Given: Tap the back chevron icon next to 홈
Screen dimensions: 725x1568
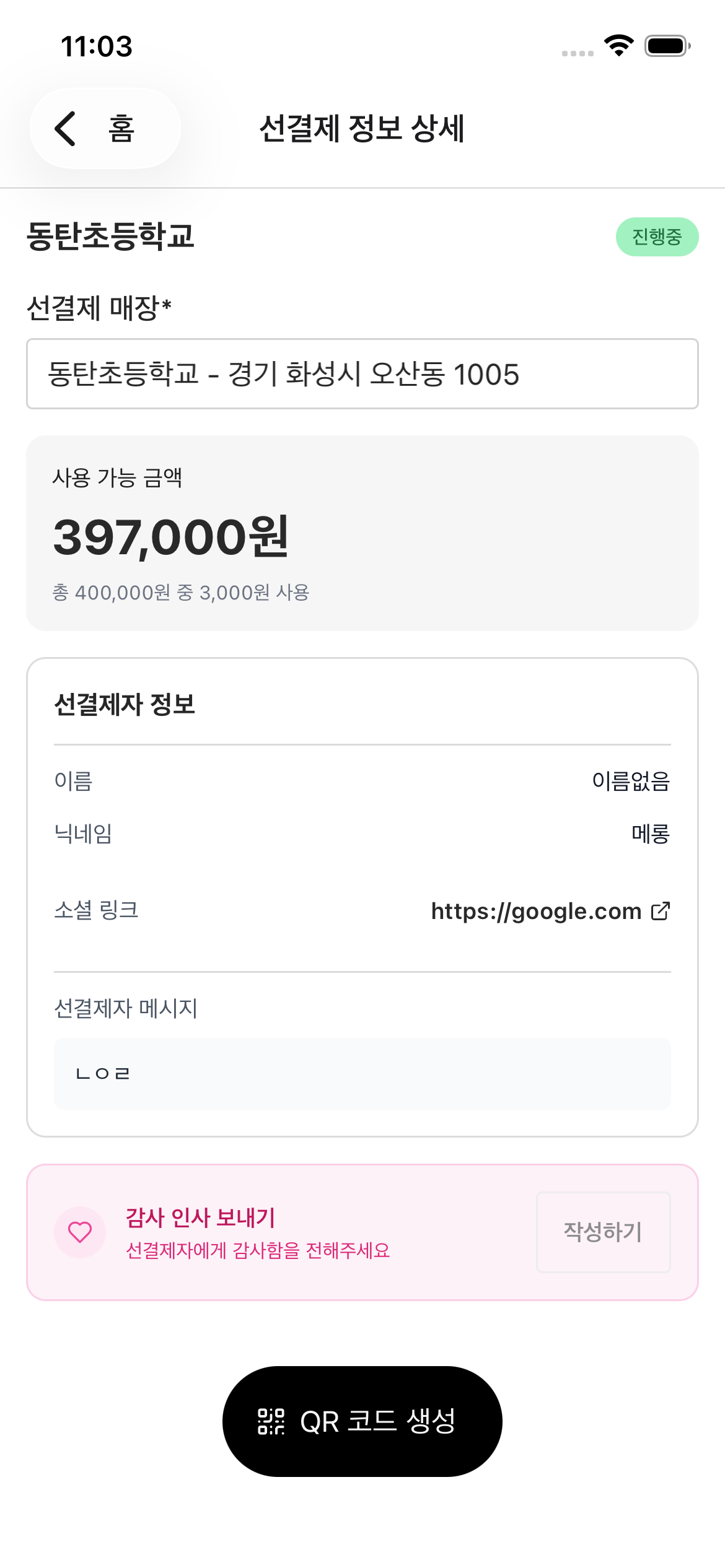Looking at the screenshot, I should (66, 127).
